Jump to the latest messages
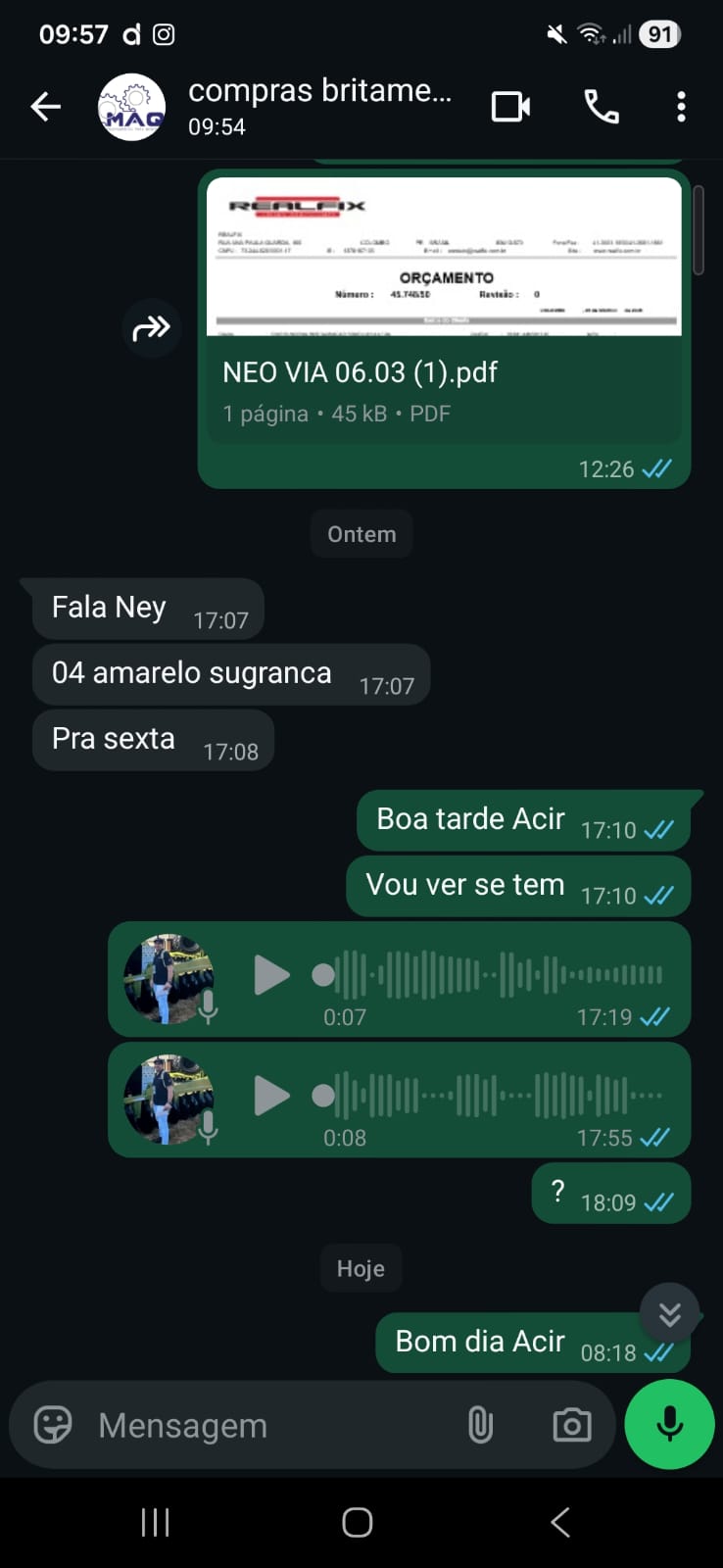 669,1313
